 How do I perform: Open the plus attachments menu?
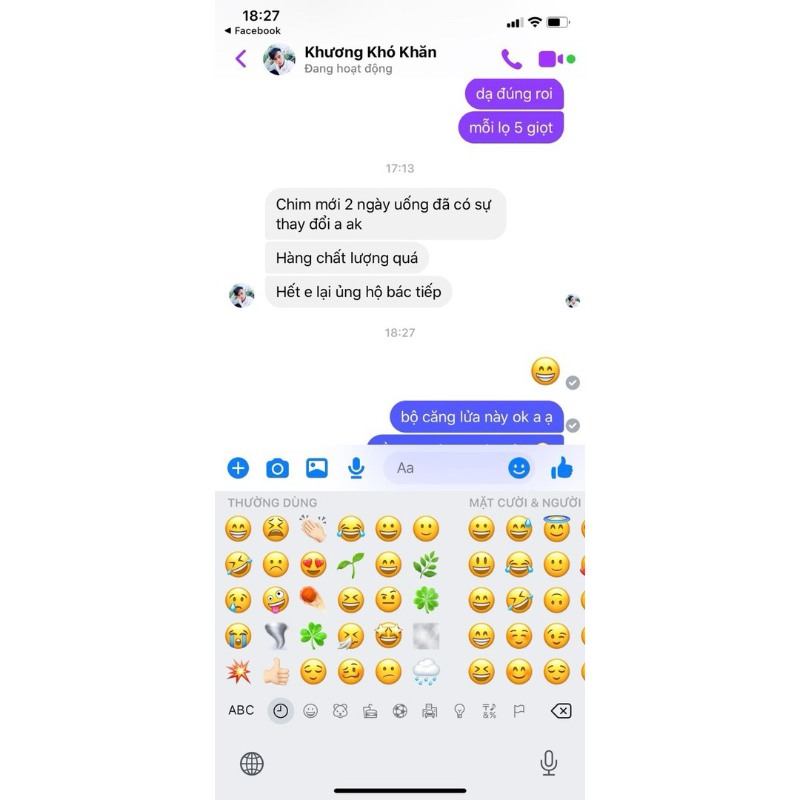[238, 468]
